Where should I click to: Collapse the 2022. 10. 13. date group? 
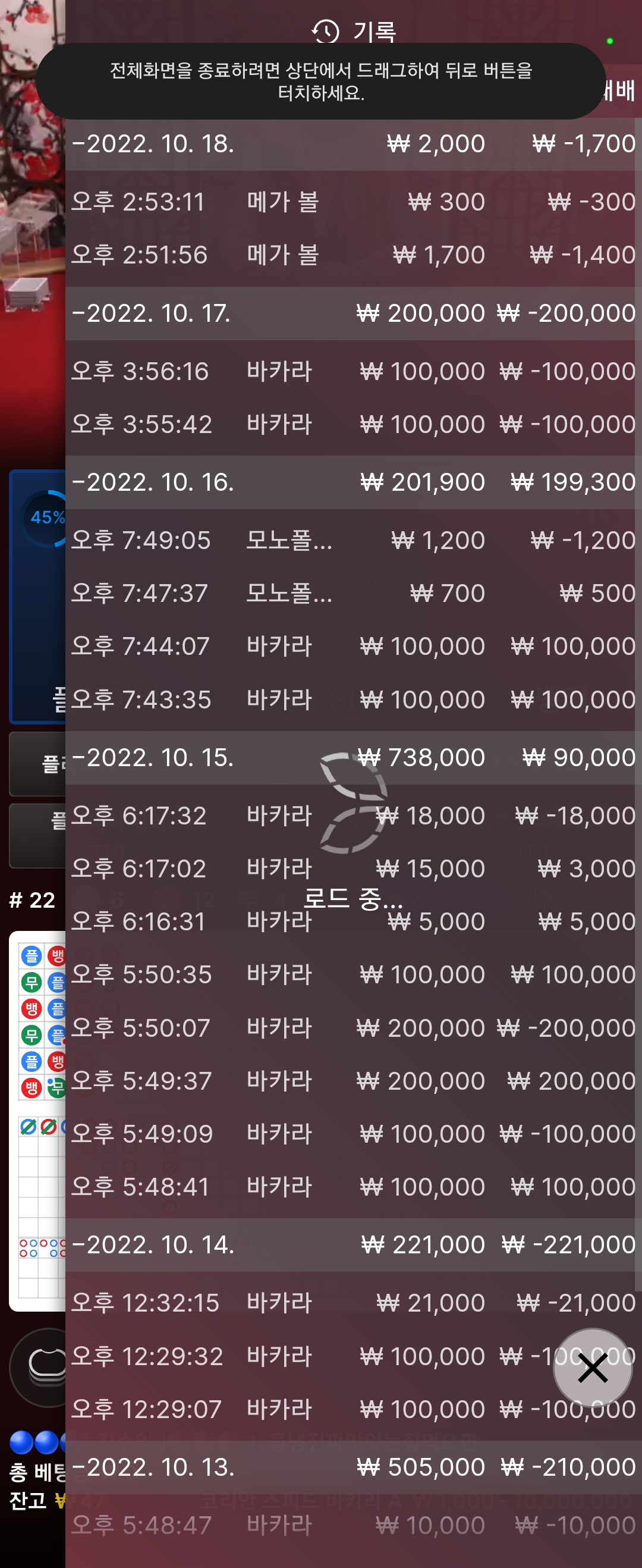[152, 1467]
